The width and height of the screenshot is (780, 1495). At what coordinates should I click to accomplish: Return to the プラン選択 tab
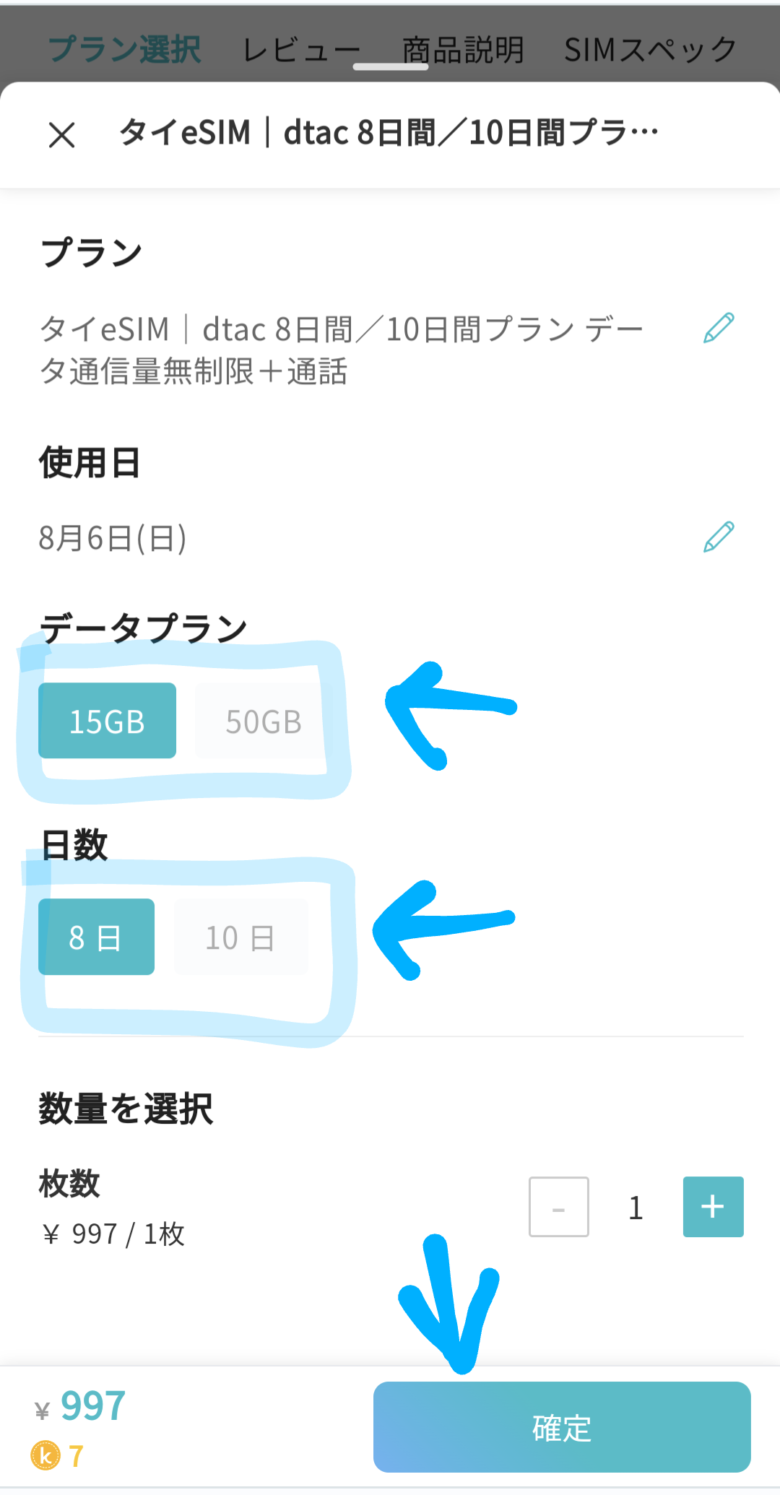click(x=123, y=48)
